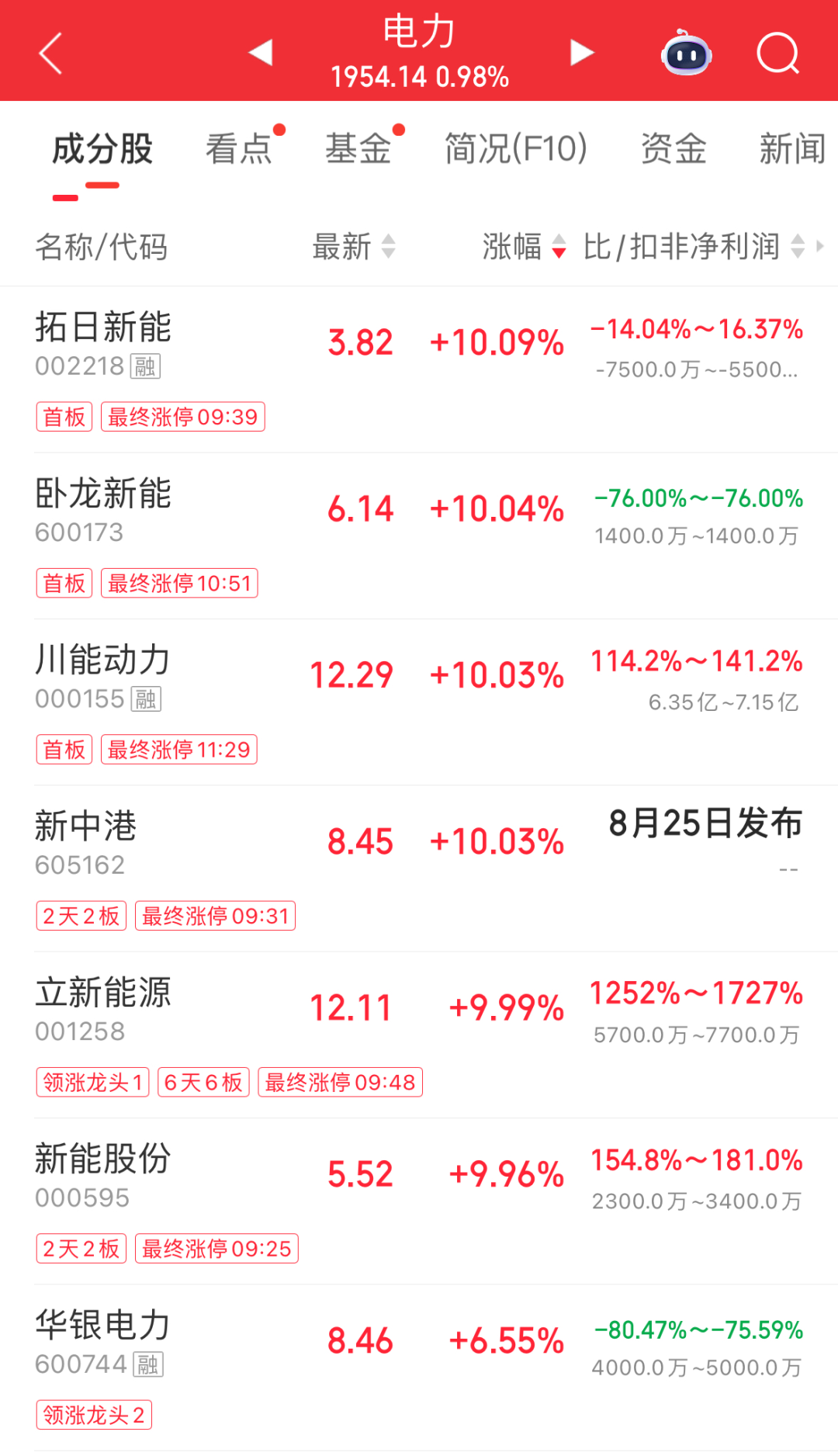Screen dimensions: 838x1456
Task: Open the 新闻 tab
Action: point(791,149)
